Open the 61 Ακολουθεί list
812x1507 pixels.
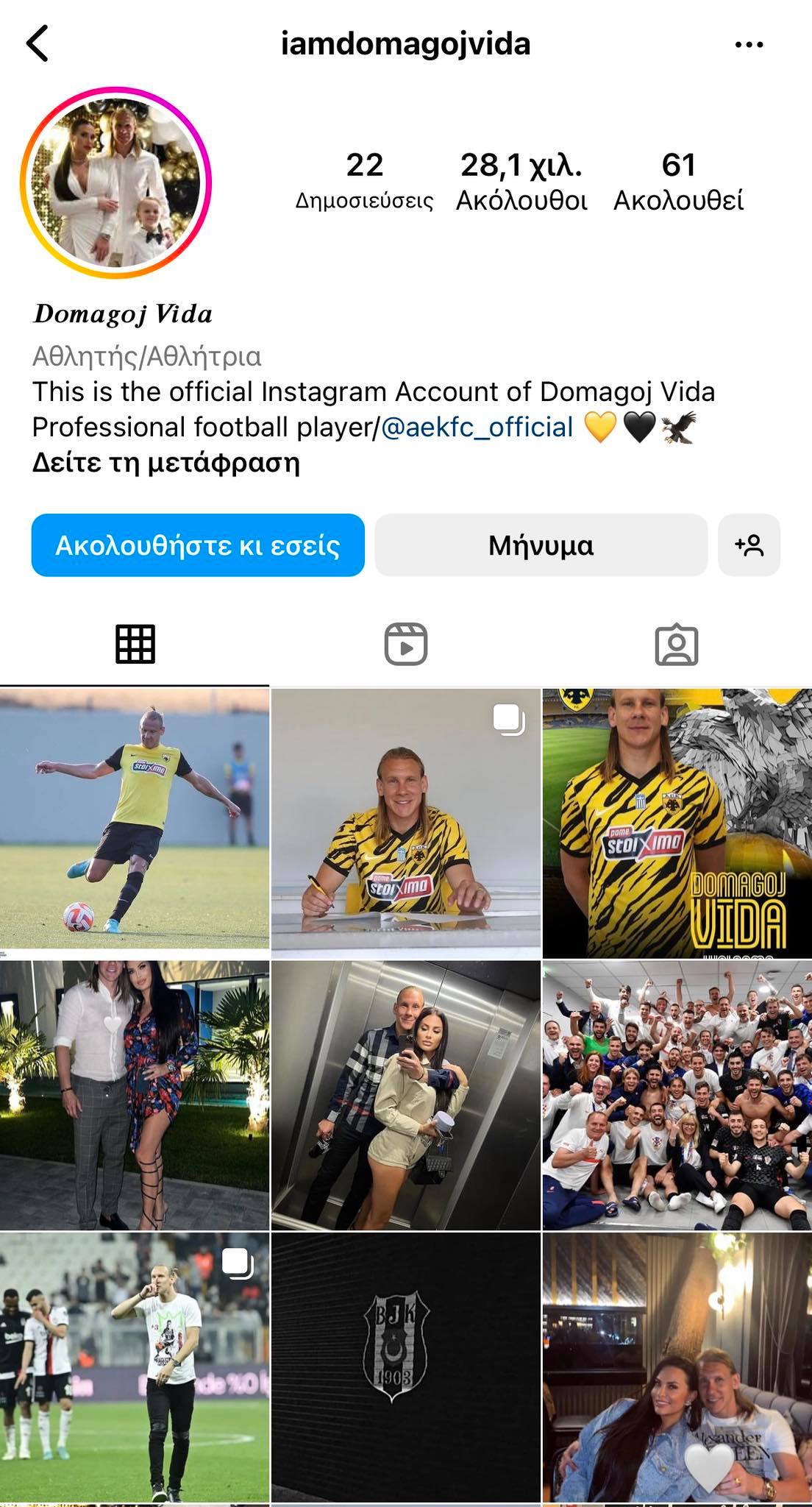[x=678, y=182]
